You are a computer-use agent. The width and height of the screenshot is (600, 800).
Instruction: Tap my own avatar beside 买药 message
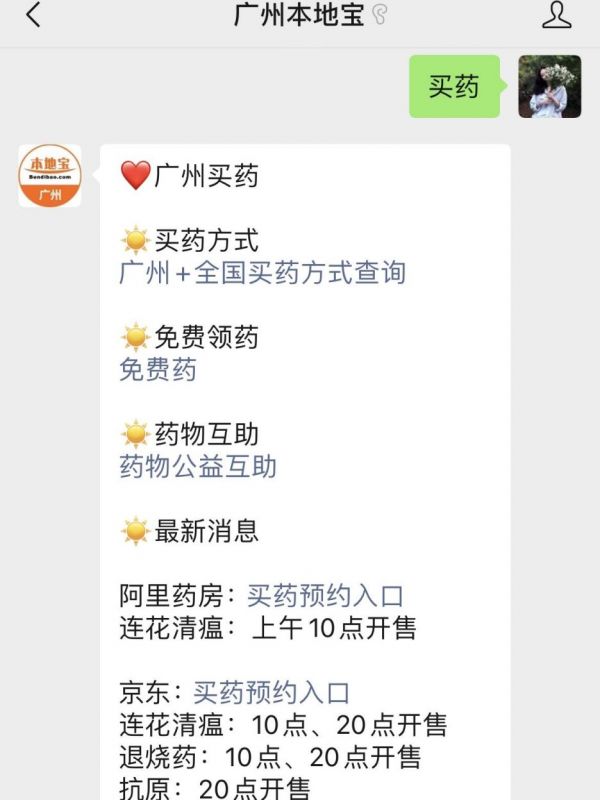[x=549, y=87]
